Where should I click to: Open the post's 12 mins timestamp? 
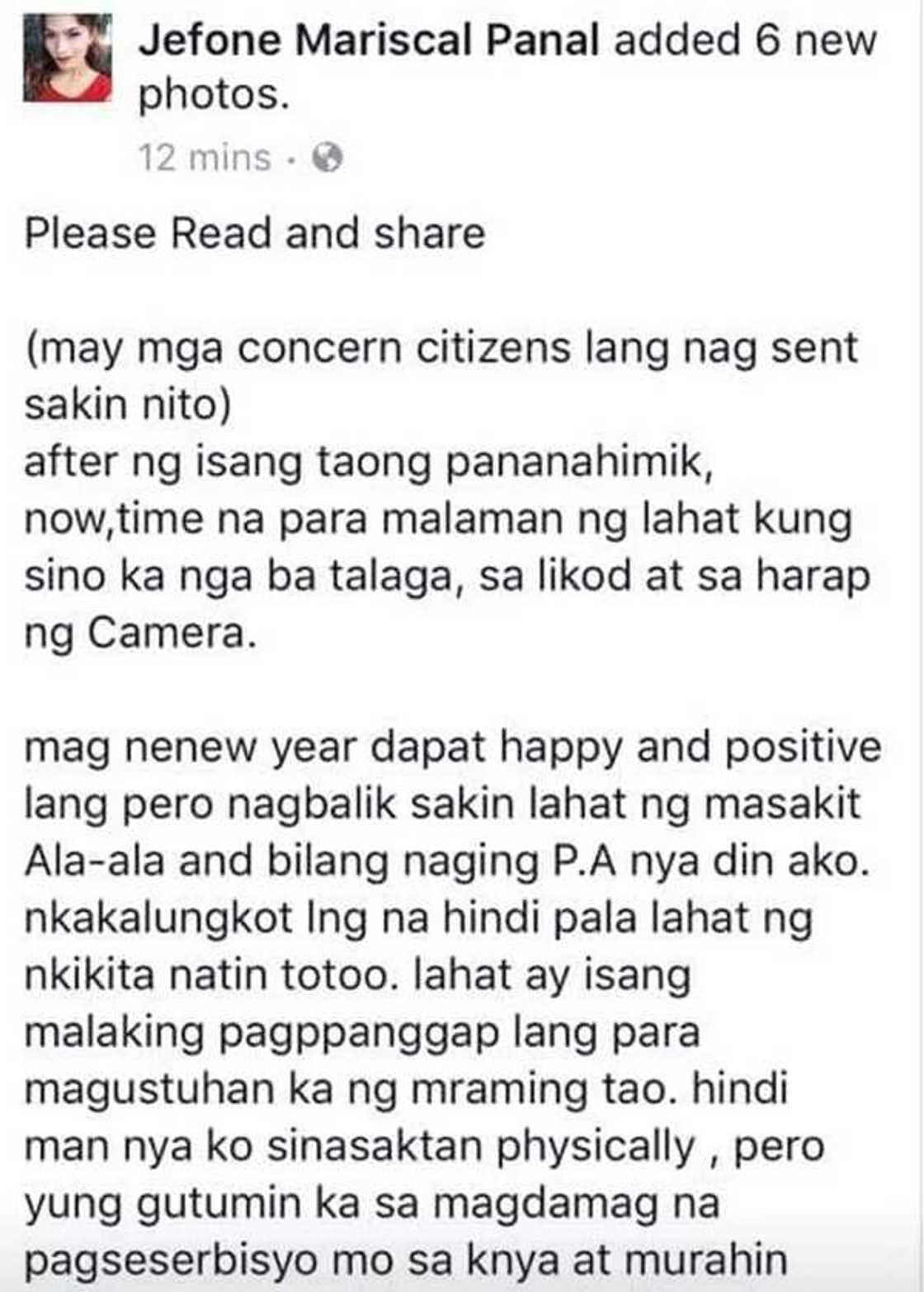coord(204,157)
